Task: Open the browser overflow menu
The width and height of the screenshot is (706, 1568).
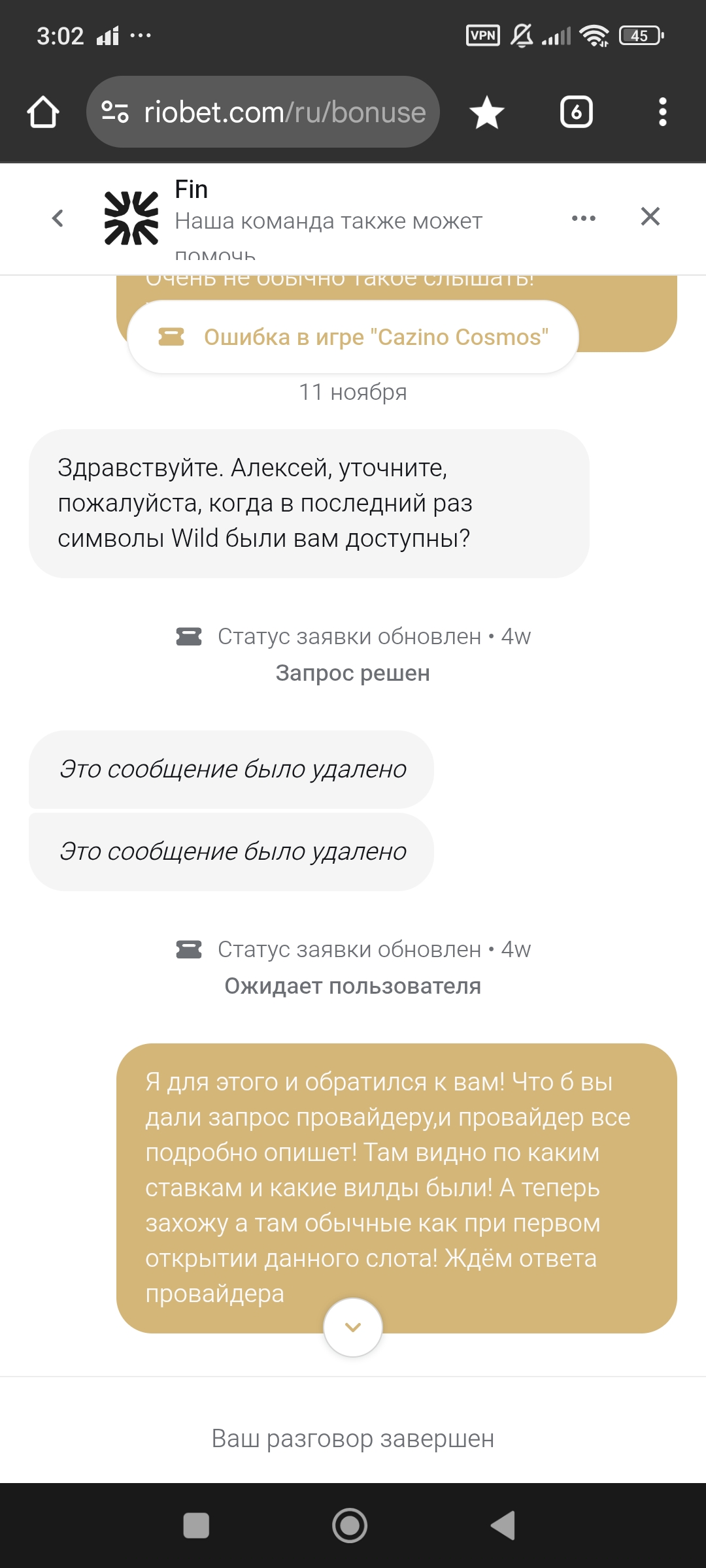Action: [662, 112]
